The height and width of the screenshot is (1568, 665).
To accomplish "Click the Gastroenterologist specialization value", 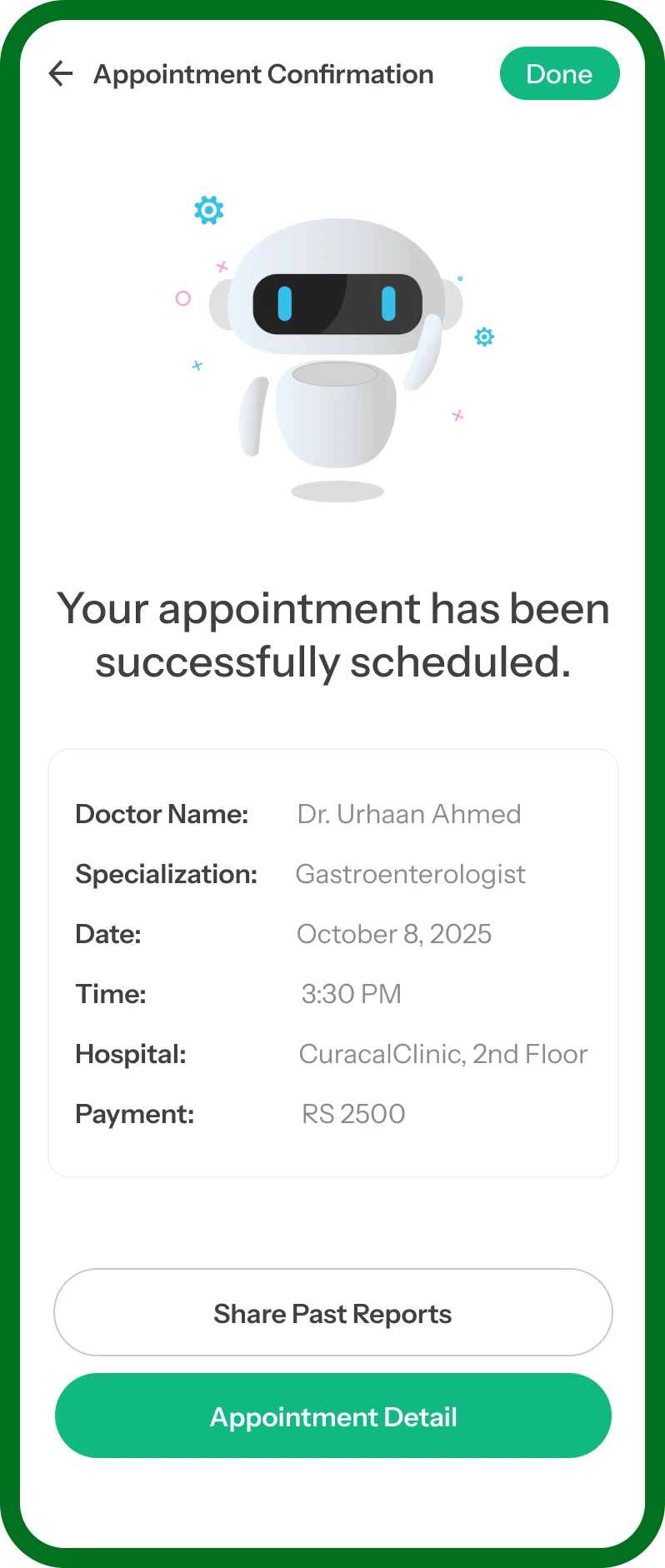I will pos(411,874).
